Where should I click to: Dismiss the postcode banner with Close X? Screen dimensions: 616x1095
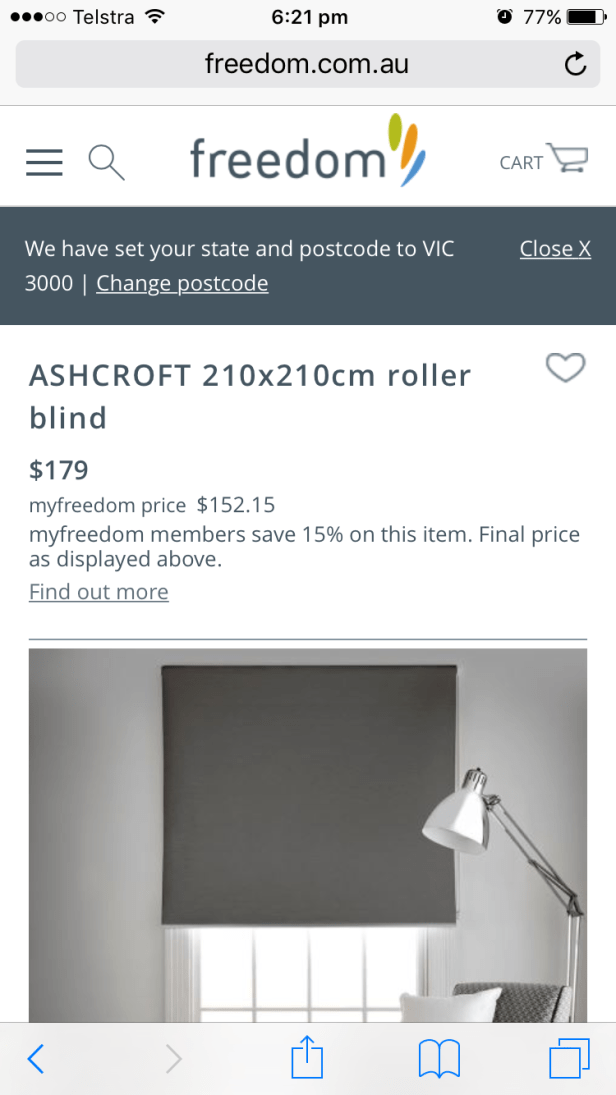[555, 249]
